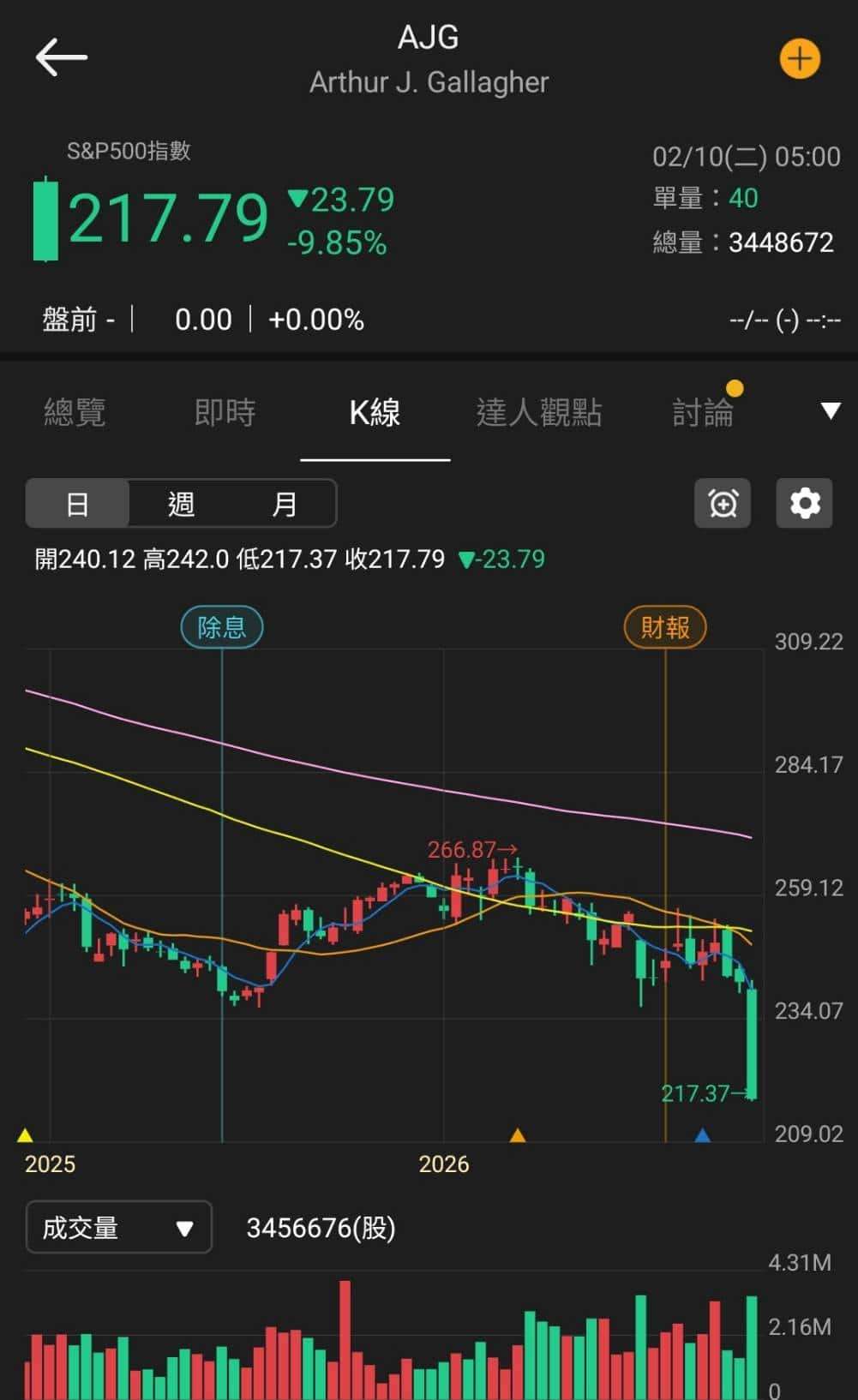Click the blue triangle marker near 2026
Image resolution: width=858 pixels, height=1400 pixels.
[703, 1136]
